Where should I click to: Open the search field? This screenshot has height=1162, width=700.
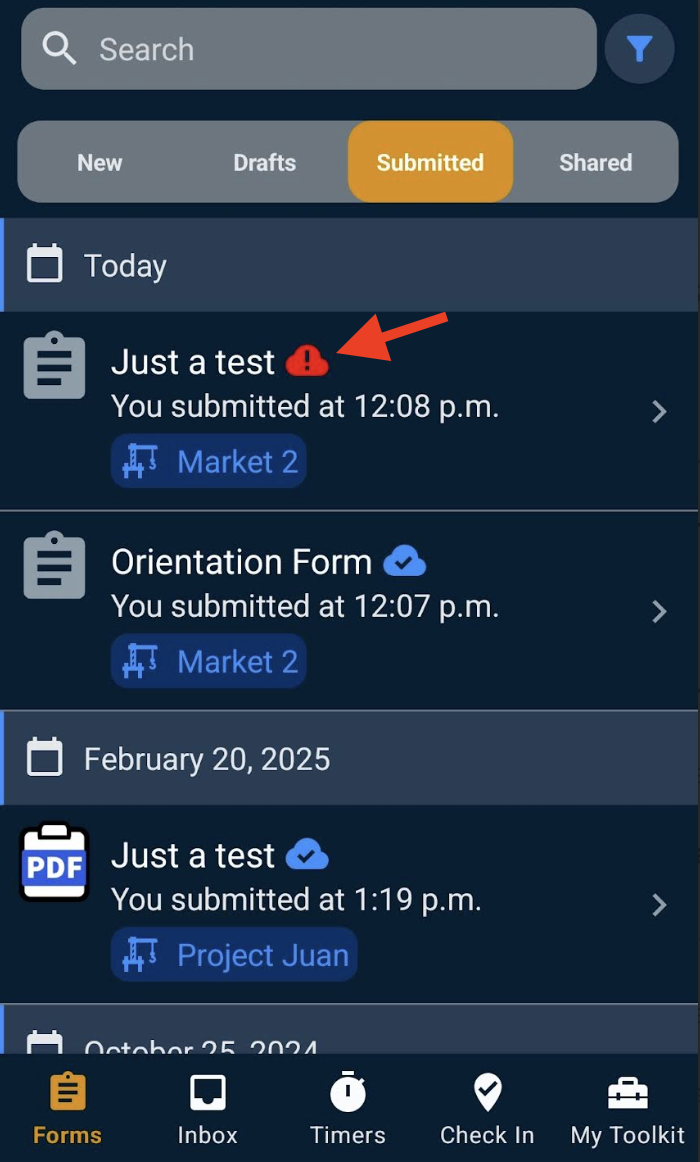tap(308, 49)
